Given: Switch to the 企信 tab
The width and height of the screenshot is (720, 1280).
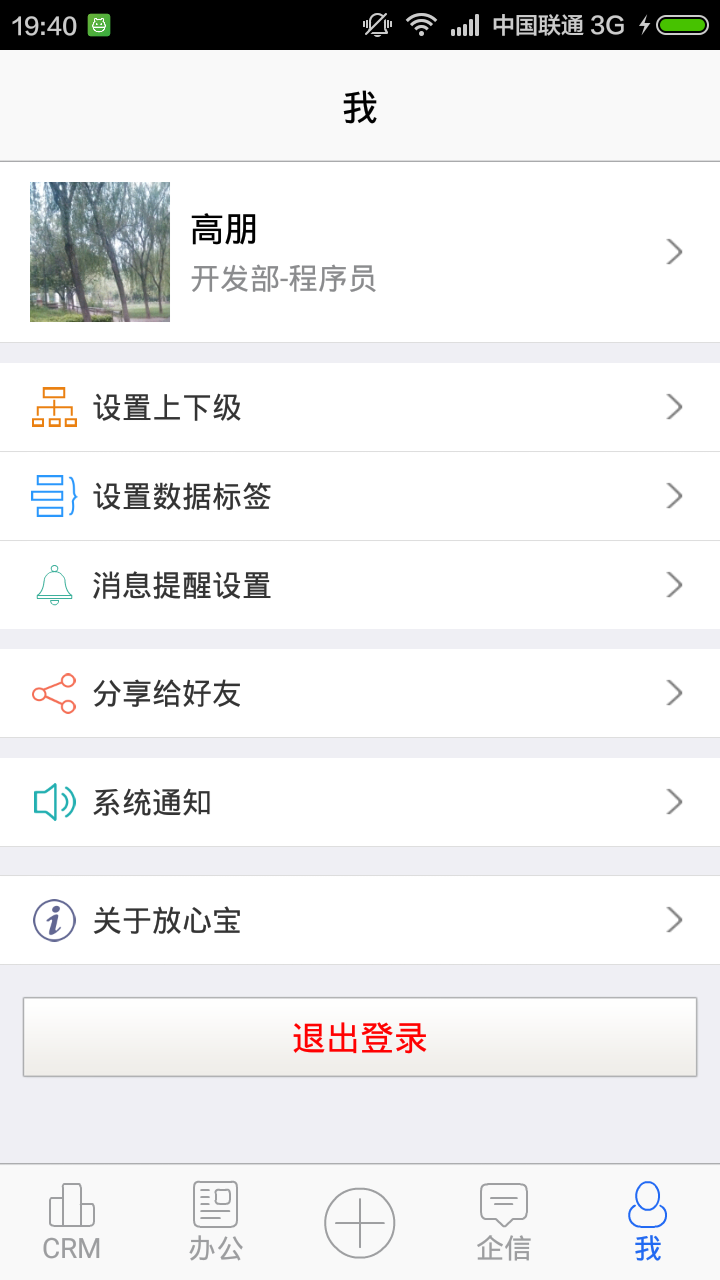Looking at the screenshot, I should click(x=504, y=1222).
